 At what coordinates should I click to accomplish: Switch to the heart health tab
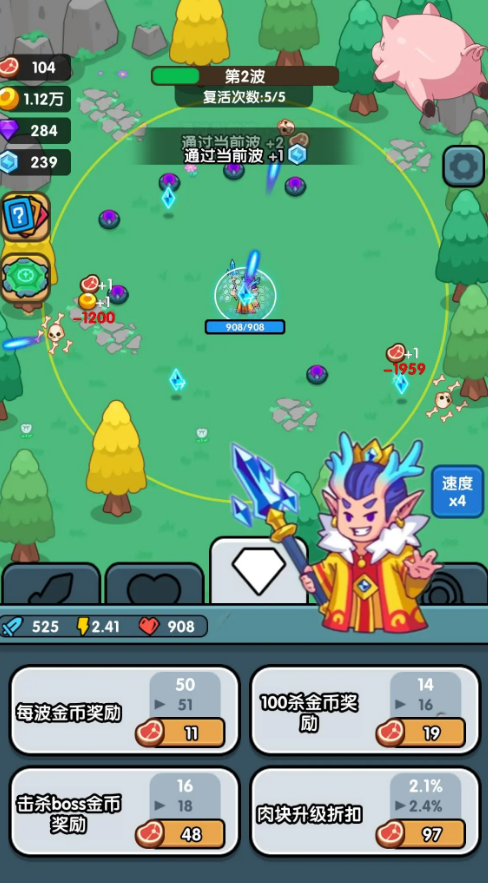click(x=154, y=584)
